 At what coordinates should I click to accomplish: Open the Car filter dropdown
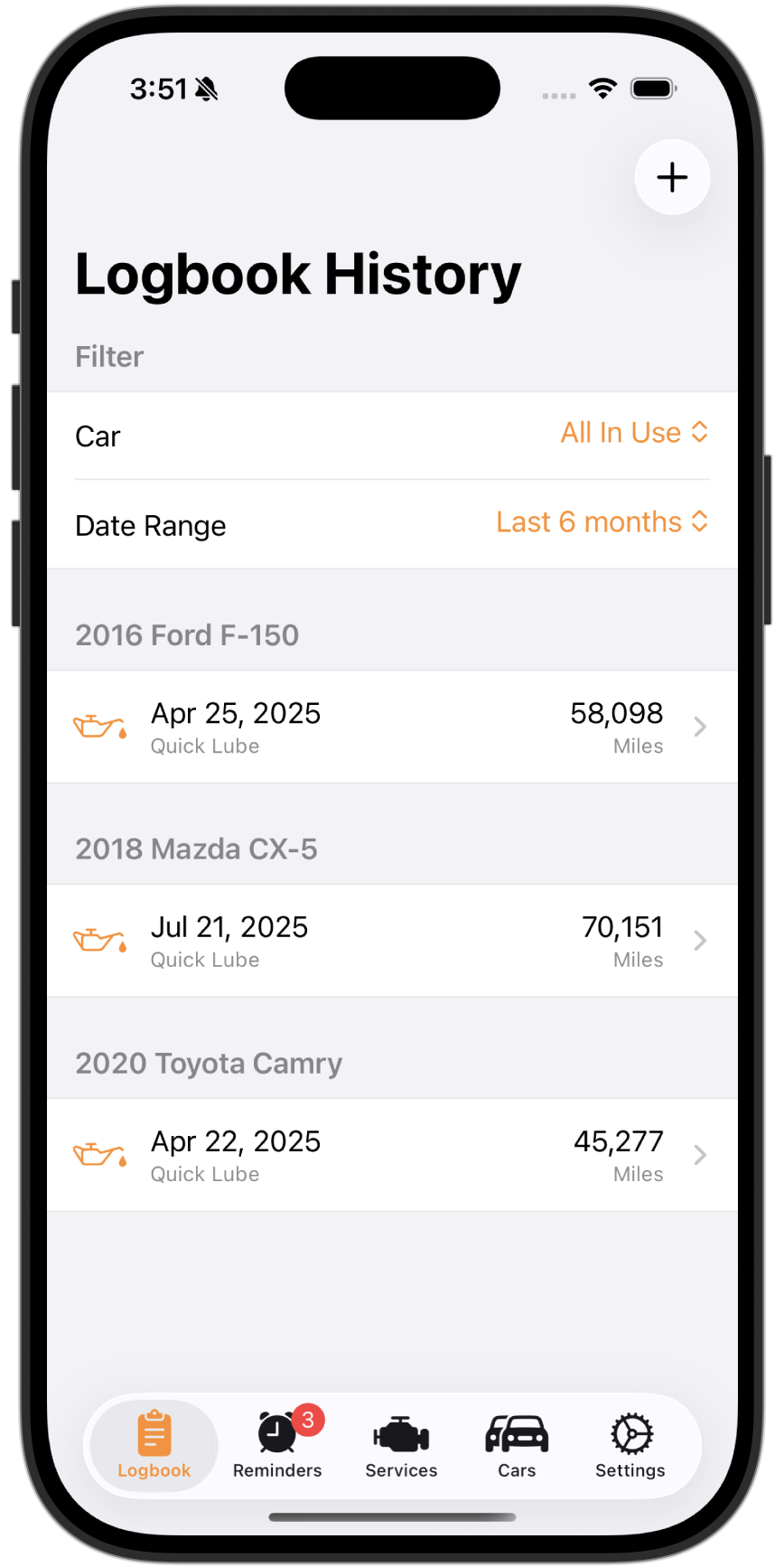click(x=633, y=434)
